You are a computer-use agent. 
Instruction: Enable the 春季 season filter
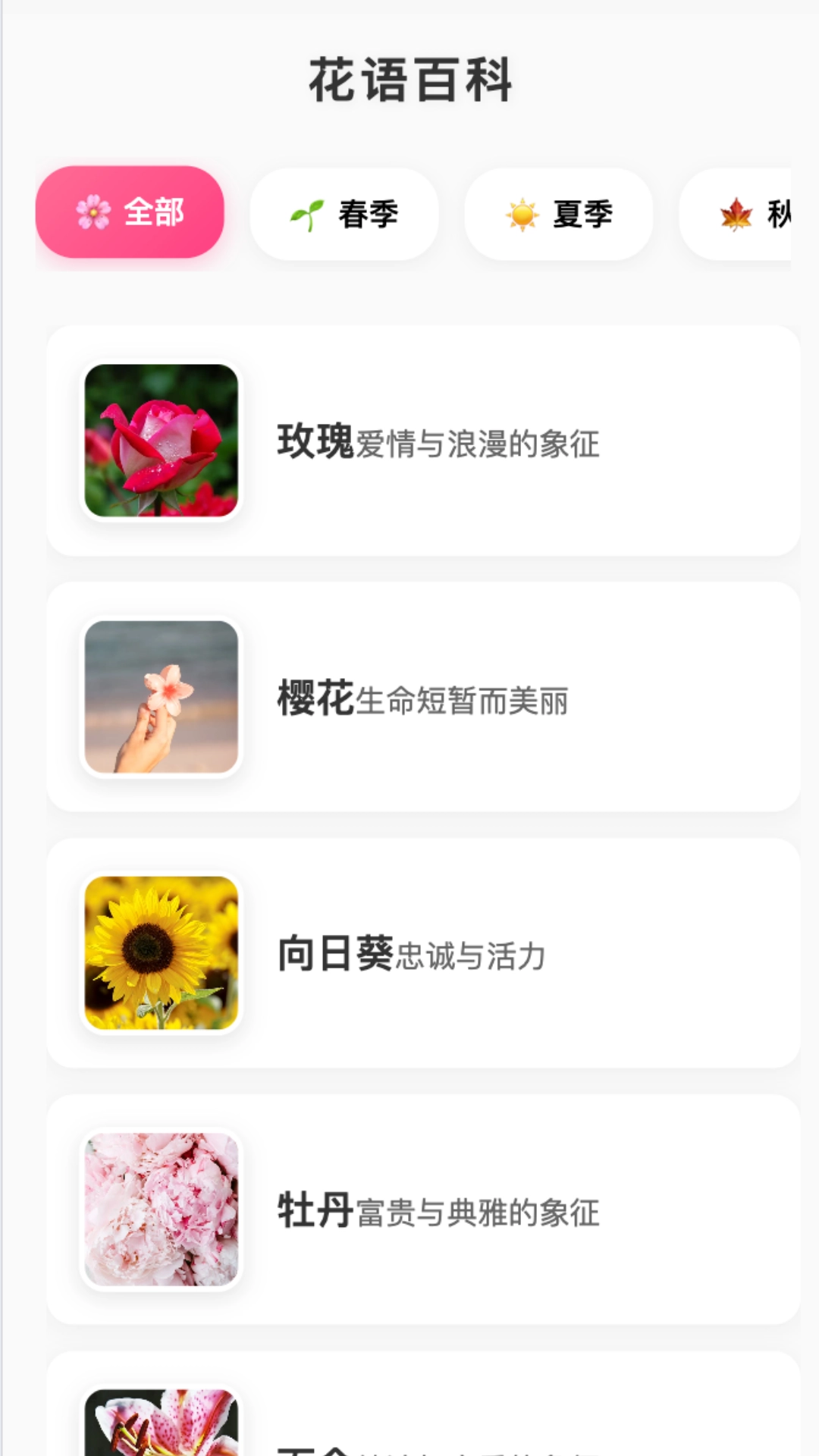pyautogui.click(x=345, y=214)
